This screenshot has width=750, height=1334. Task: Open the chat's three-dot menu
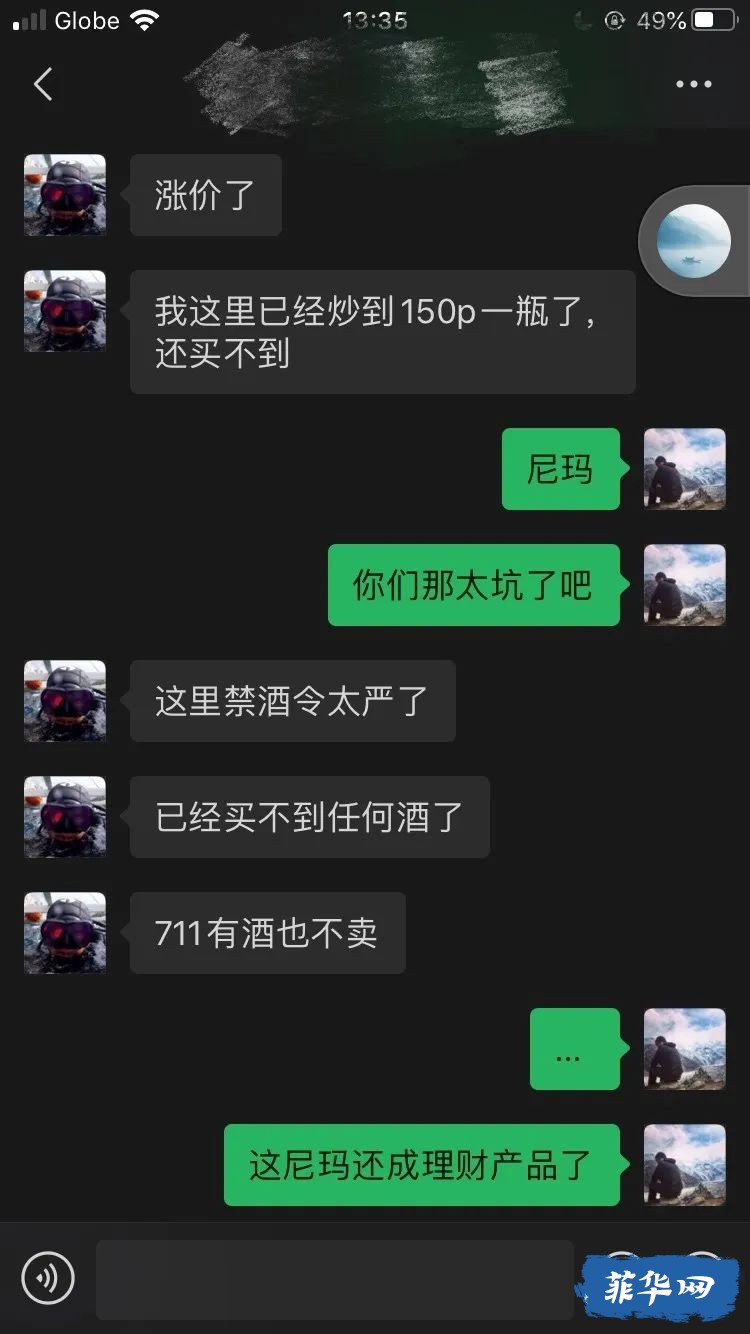[693, 85]
